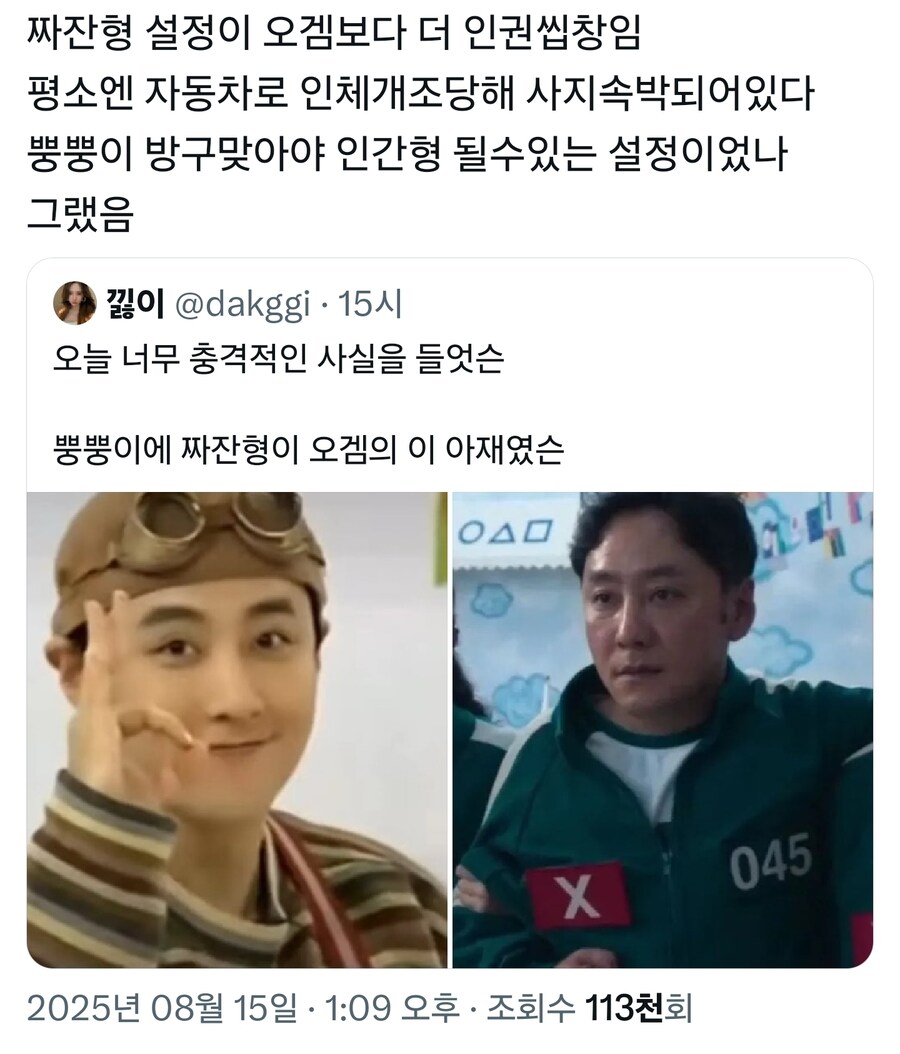View the photo of player 045
Viewport: 900px width, 1054px height.
[662, 730]
